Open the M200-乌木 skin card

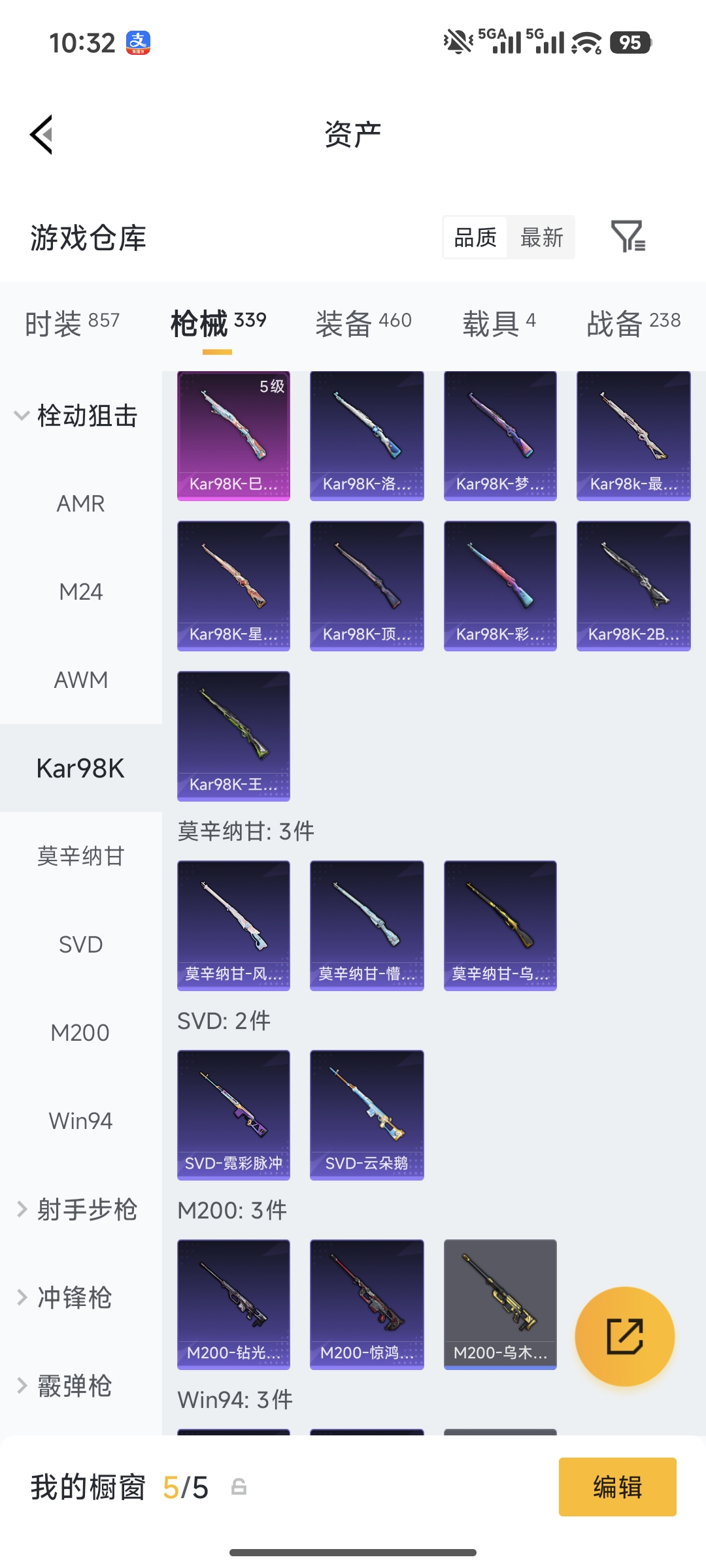499,1305
